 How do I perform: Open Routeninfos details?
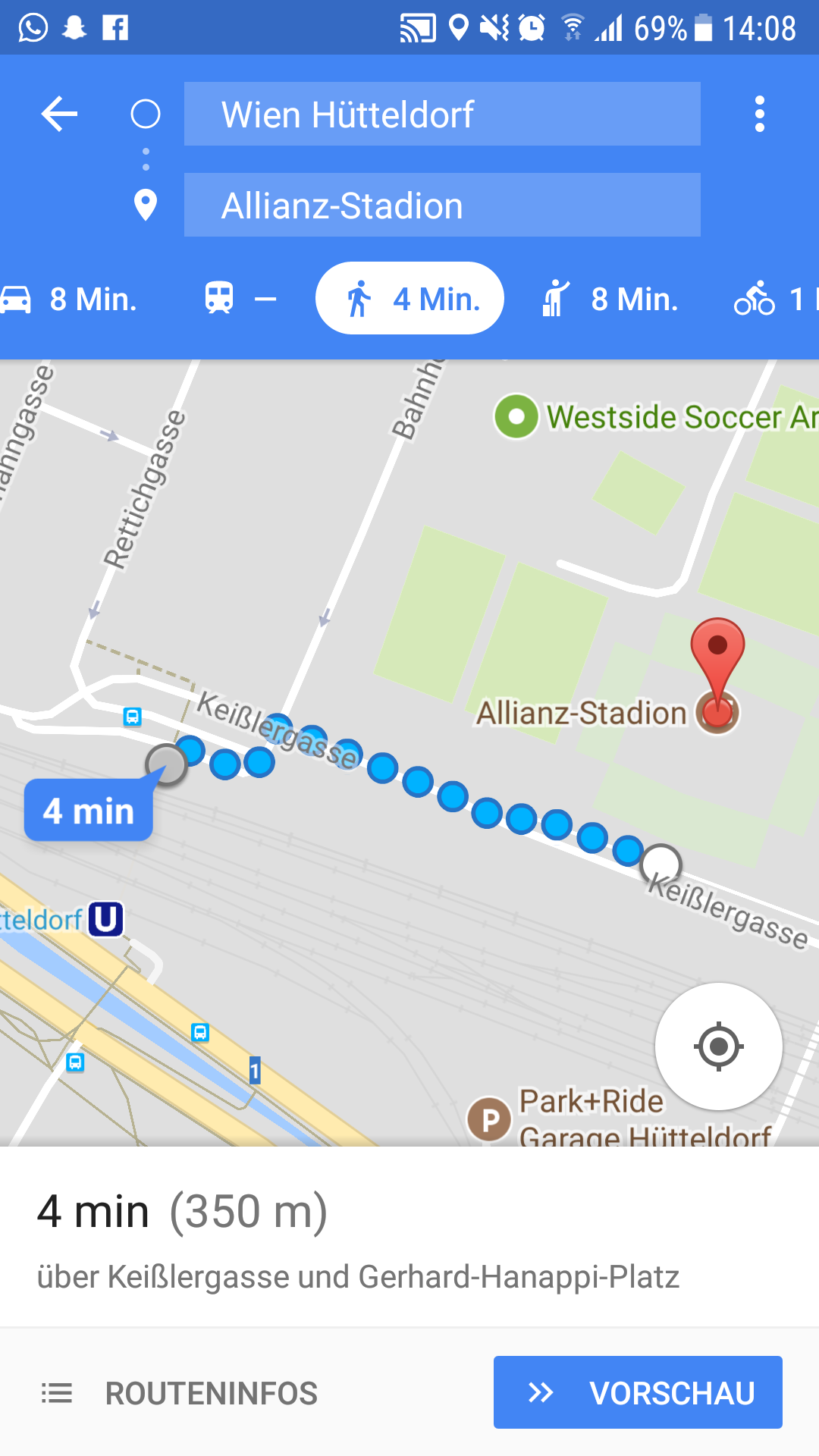click(x=179, y=1393)
